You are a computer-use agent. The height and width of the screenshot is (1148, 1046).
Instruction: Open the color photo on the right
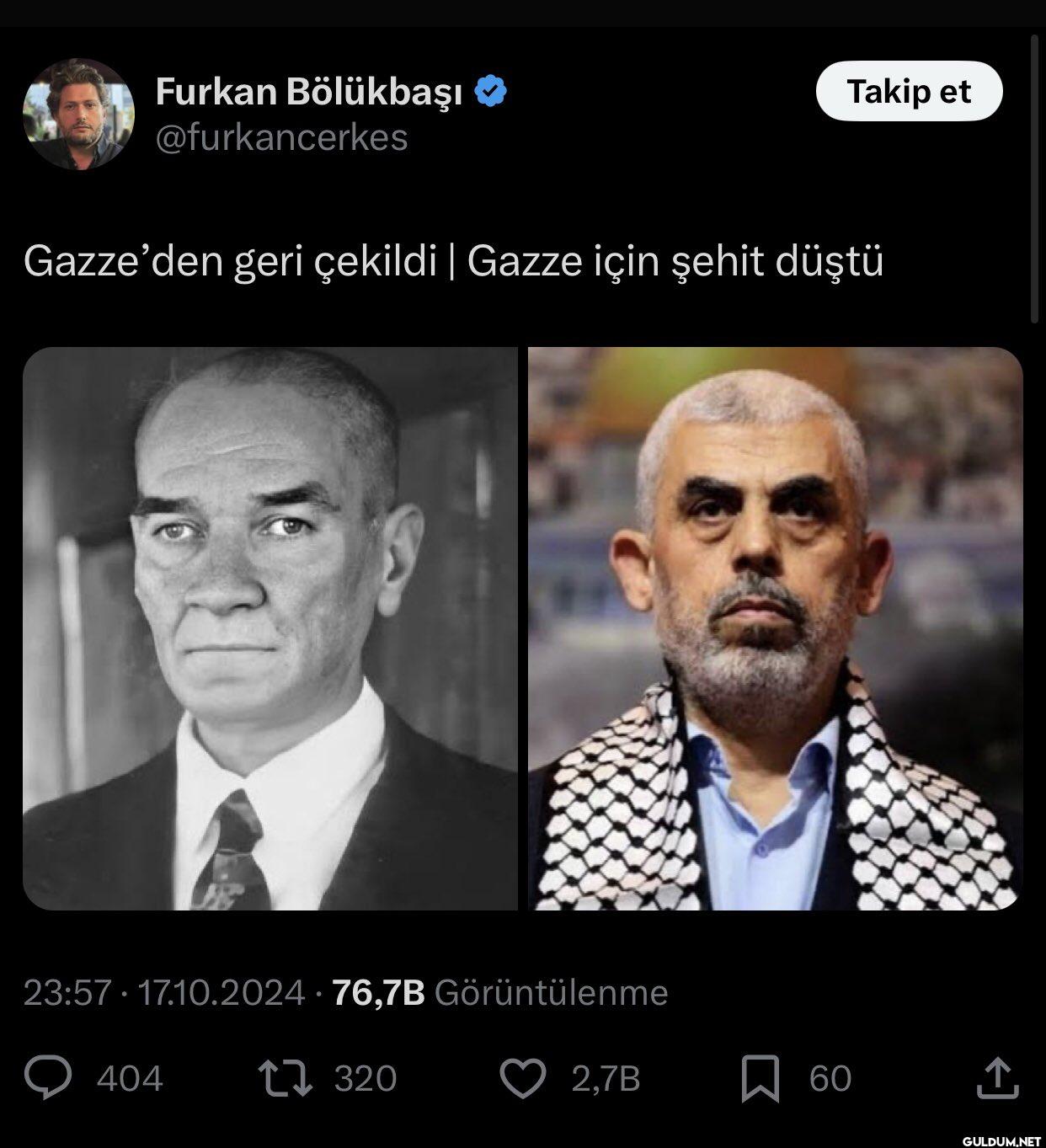[x=775, y=628]
